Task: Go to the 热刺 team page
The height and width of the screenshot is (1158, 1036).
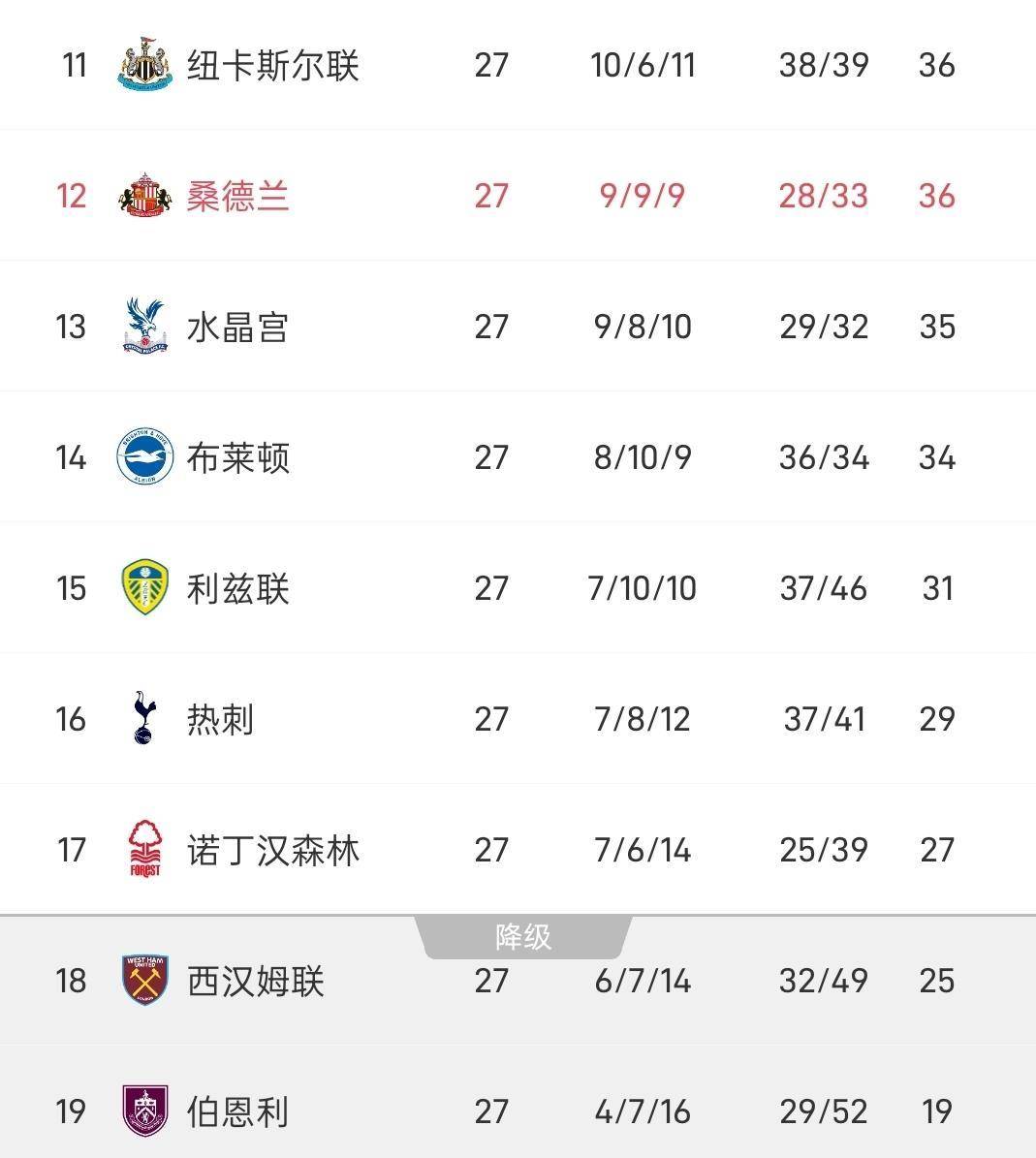Action: (220, 720)
